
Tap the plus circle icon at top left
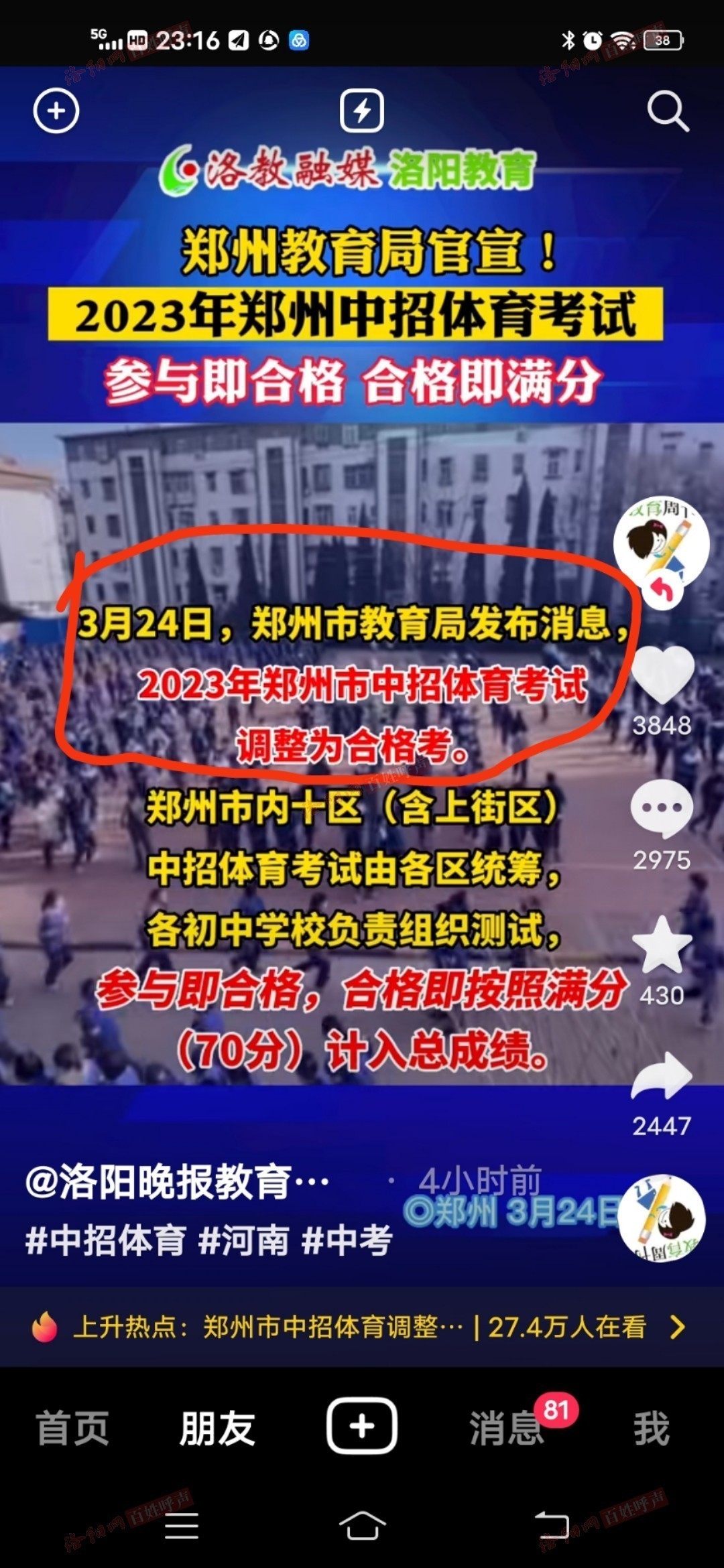pyautogui.click(x=56, y=111)
